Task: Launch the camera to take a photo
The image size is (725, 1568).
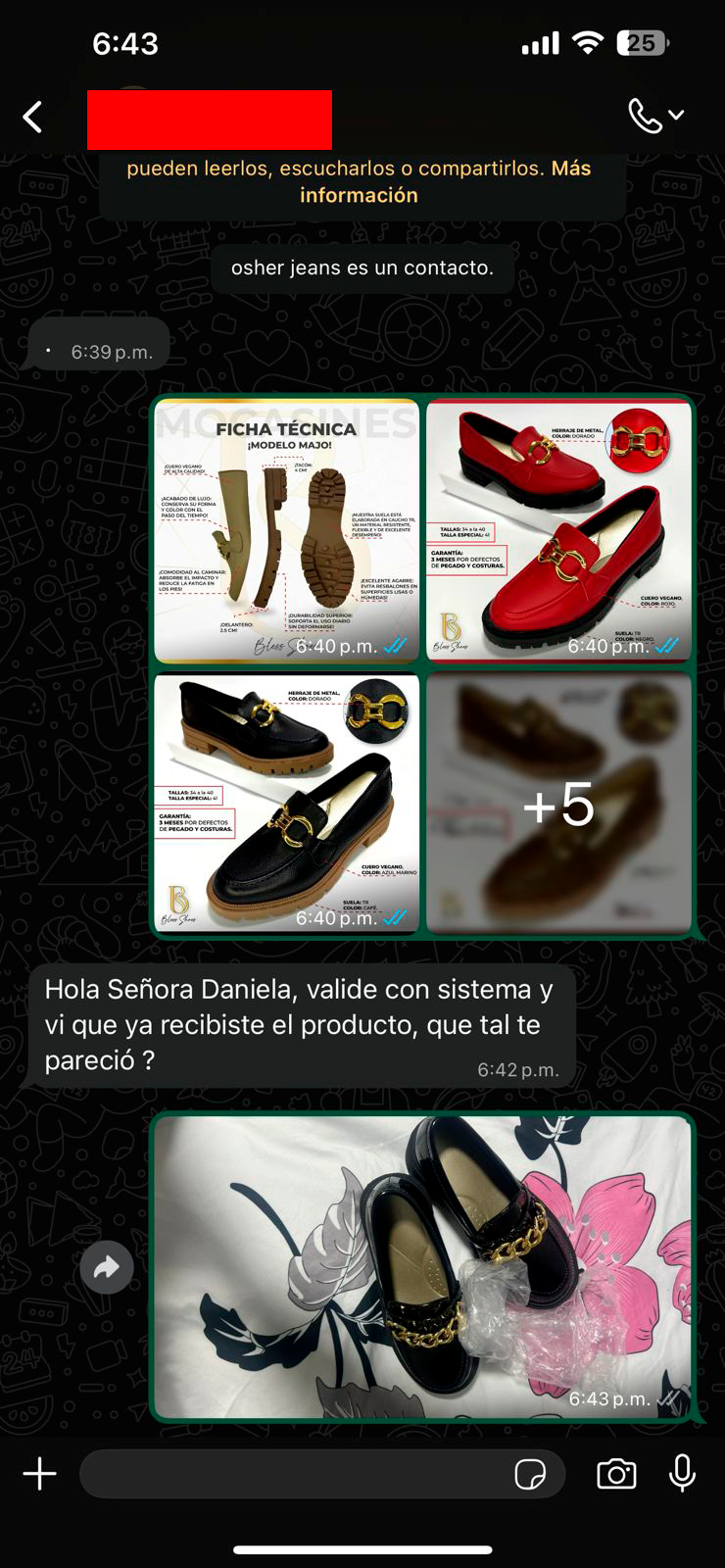Action: click(x=616, y=1474)
